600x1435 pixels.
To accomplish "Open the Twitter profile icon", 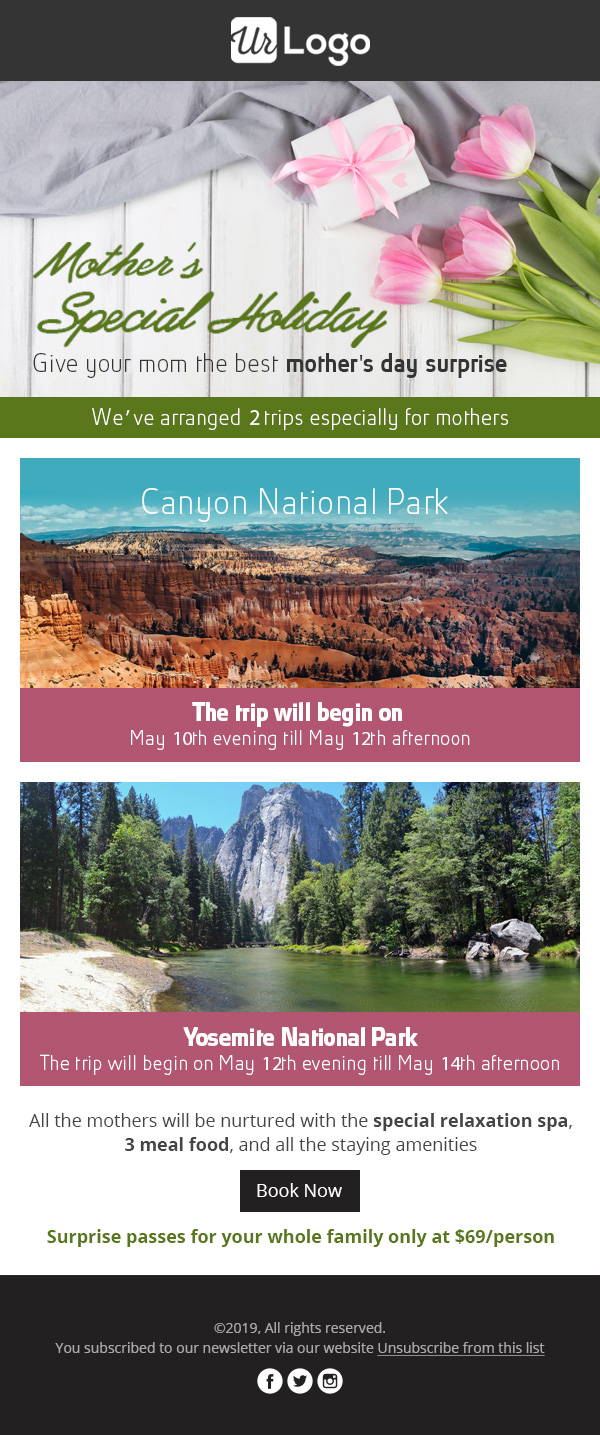I will pyautogui.click(x=300, y=1381).
